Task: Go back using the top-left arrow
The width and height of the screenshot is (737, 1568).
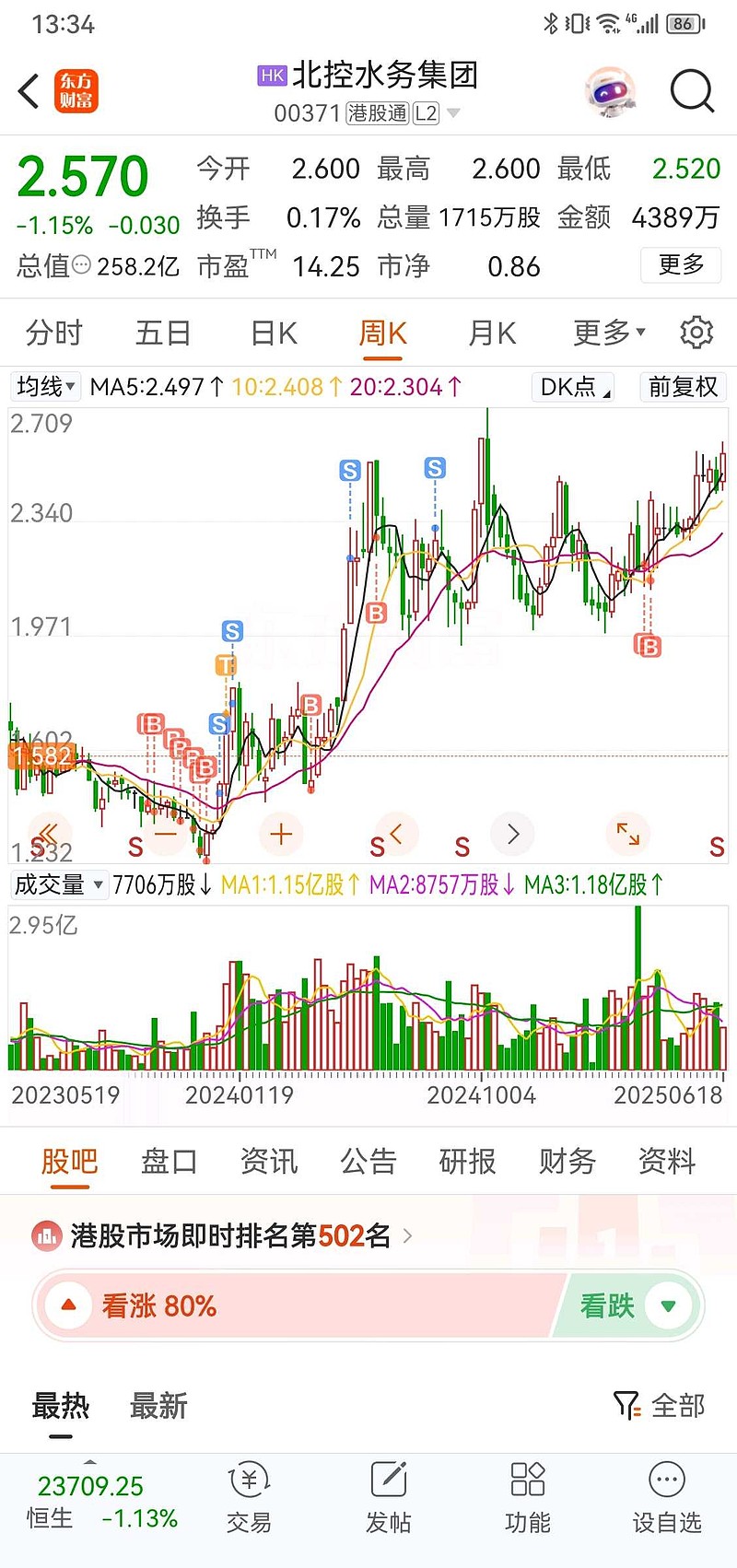Action: click(29, 91)
